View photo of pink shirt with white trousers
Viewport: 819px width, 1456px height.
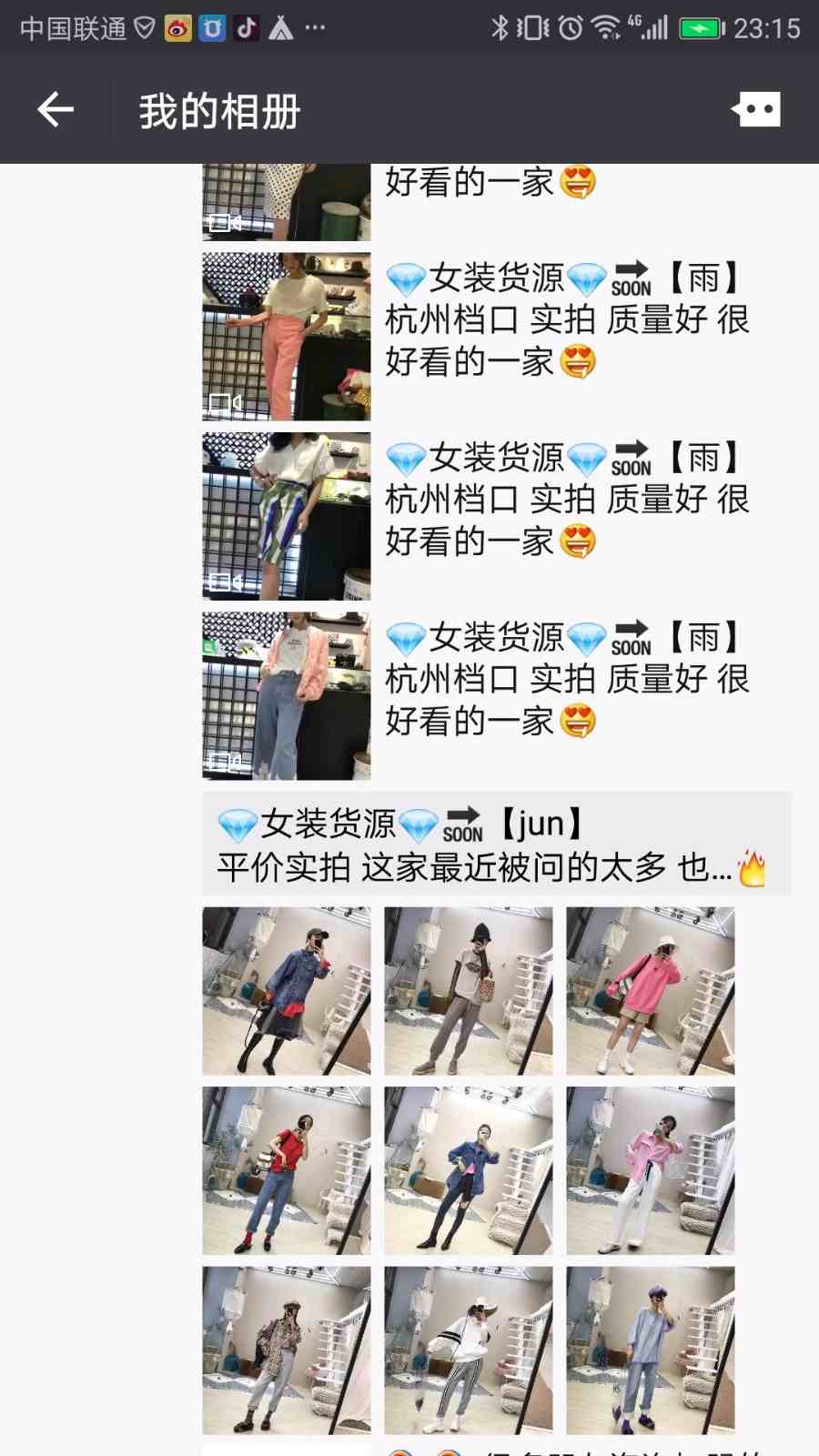(x=650, y=1171)
